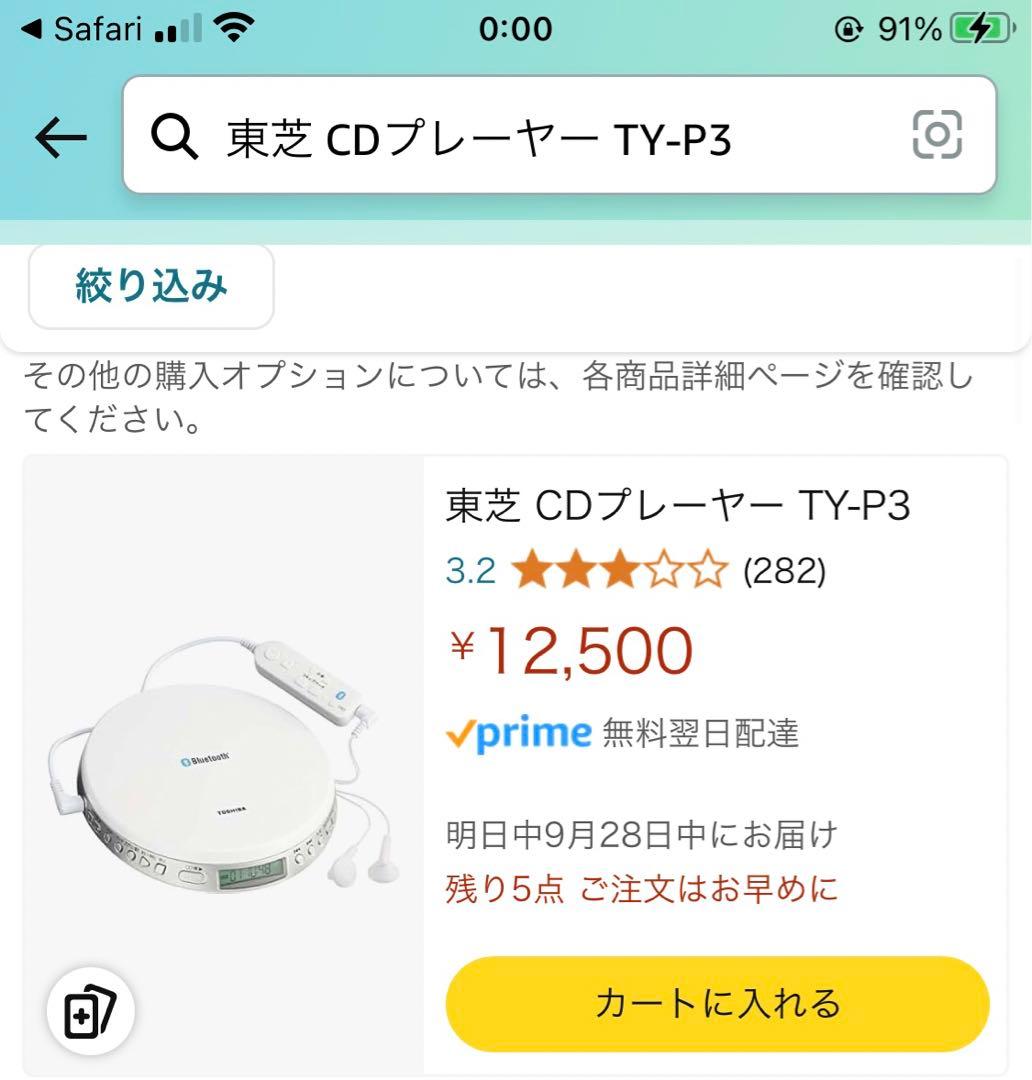Open the 絞り込み filter options

[x=150, y=287]
